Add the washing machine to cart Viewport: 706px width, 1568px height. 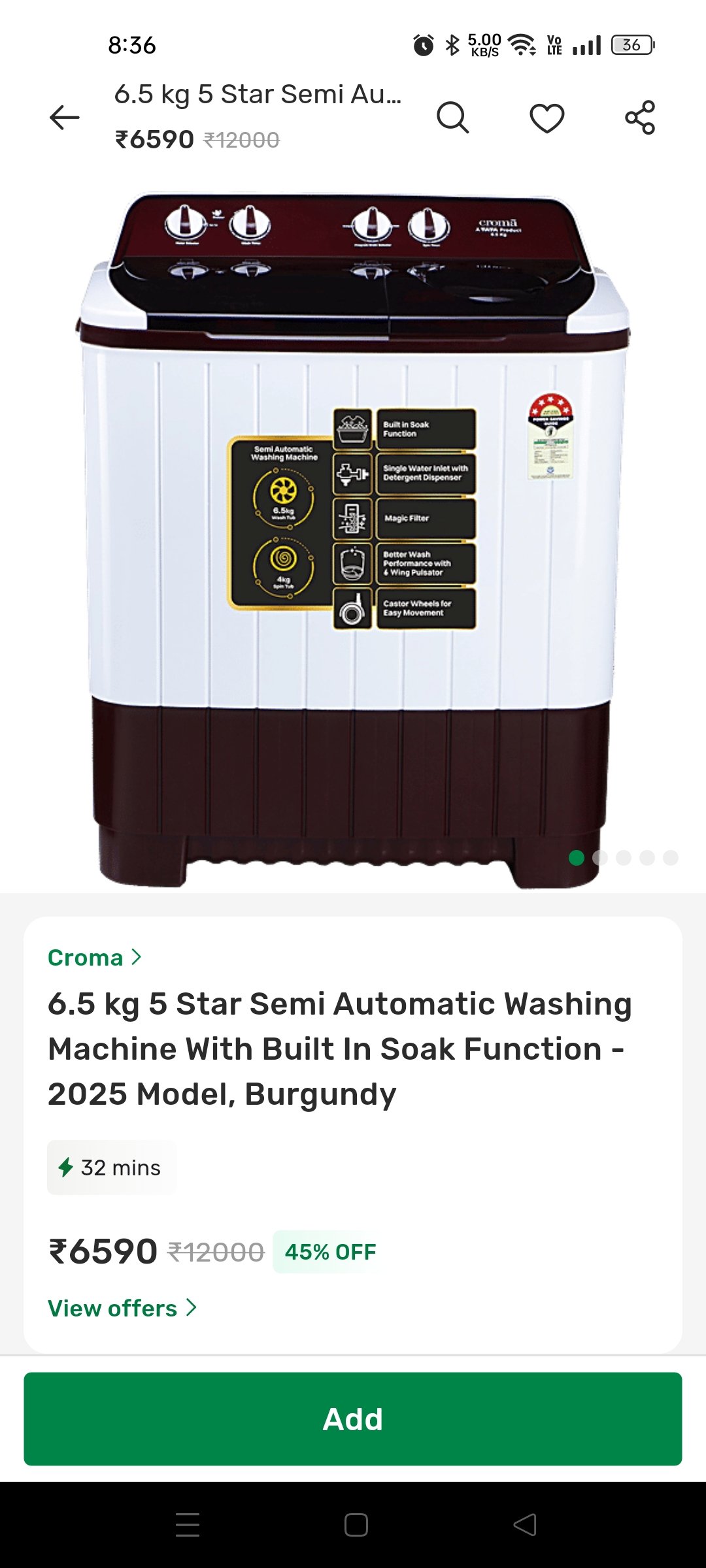click(353, 1419)
